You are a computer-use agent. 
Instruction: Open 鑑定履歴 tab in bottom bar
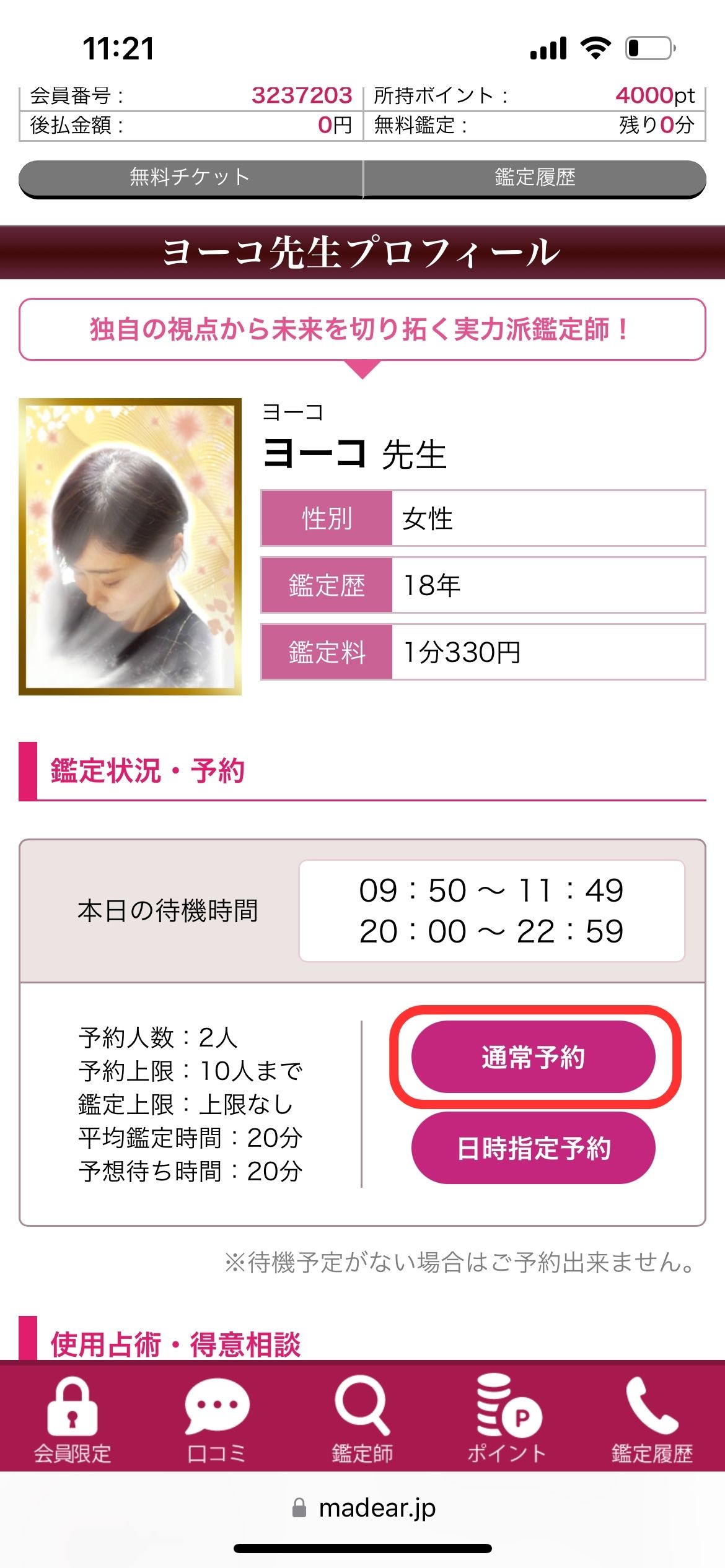(x=652, y=1419)
